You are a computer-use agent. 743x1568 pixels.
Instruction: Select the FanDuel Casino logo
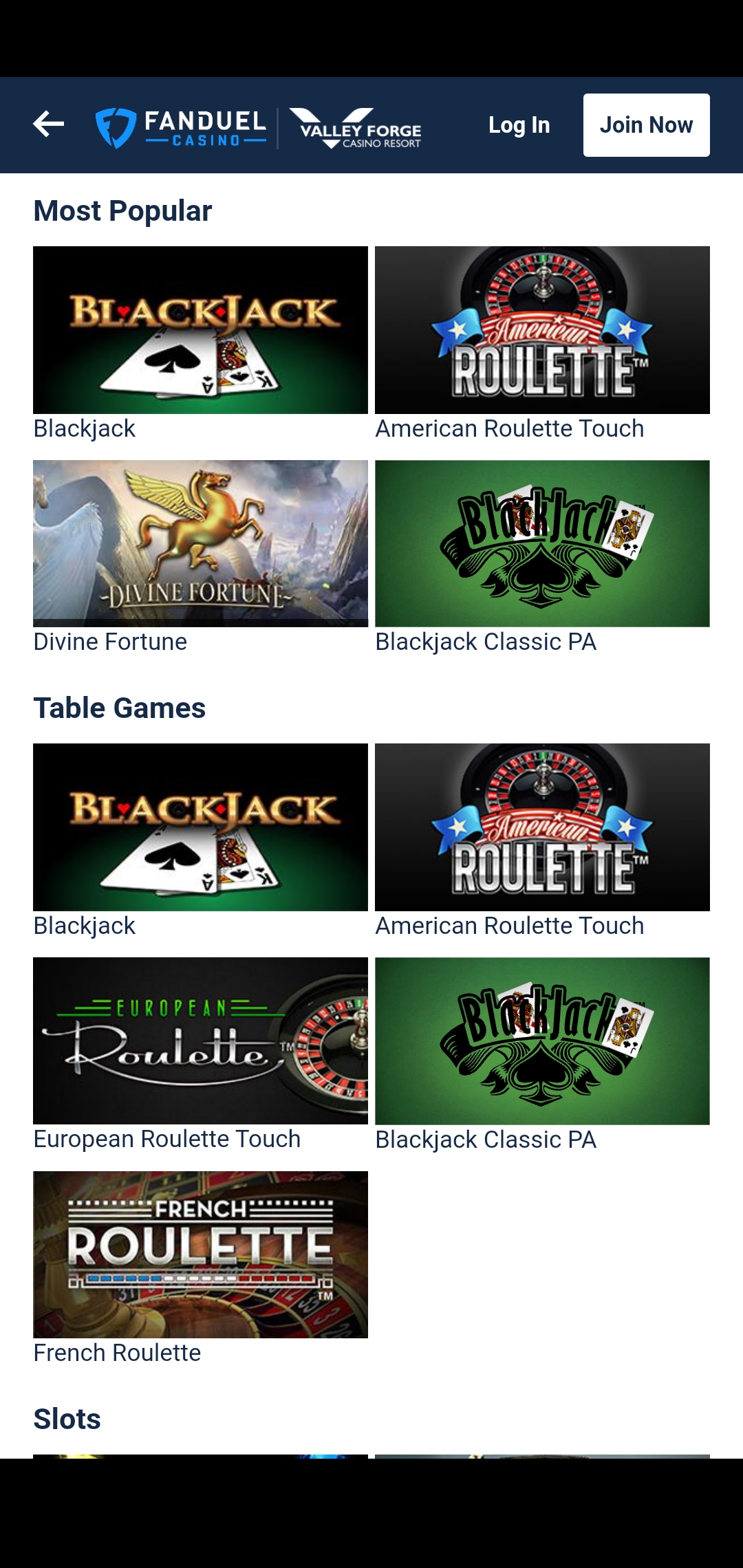click(181, 124)
